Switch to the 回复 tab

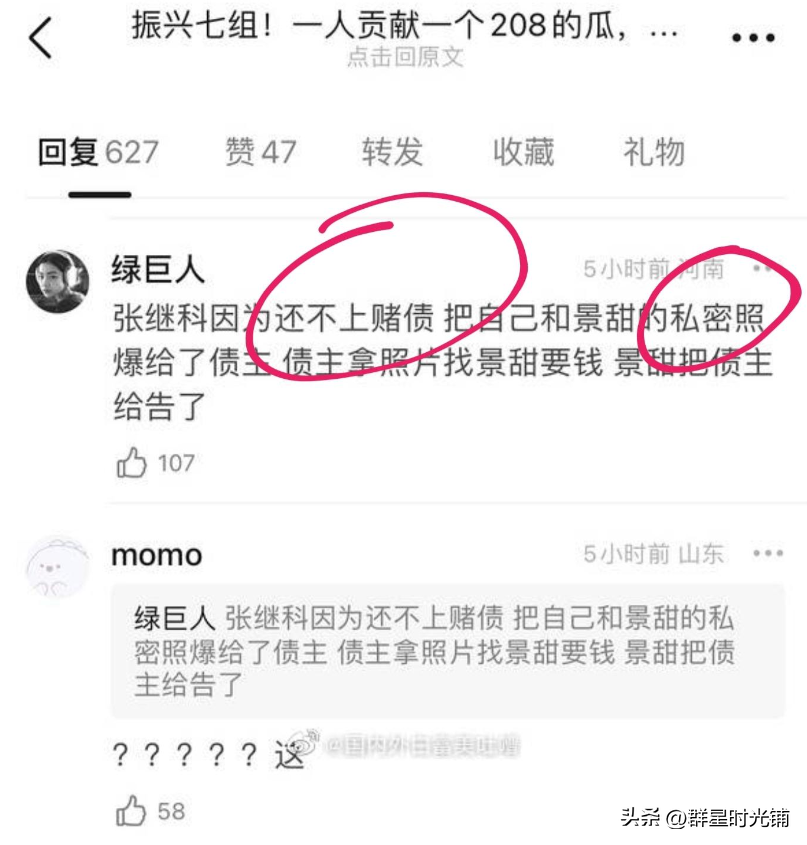97,152
